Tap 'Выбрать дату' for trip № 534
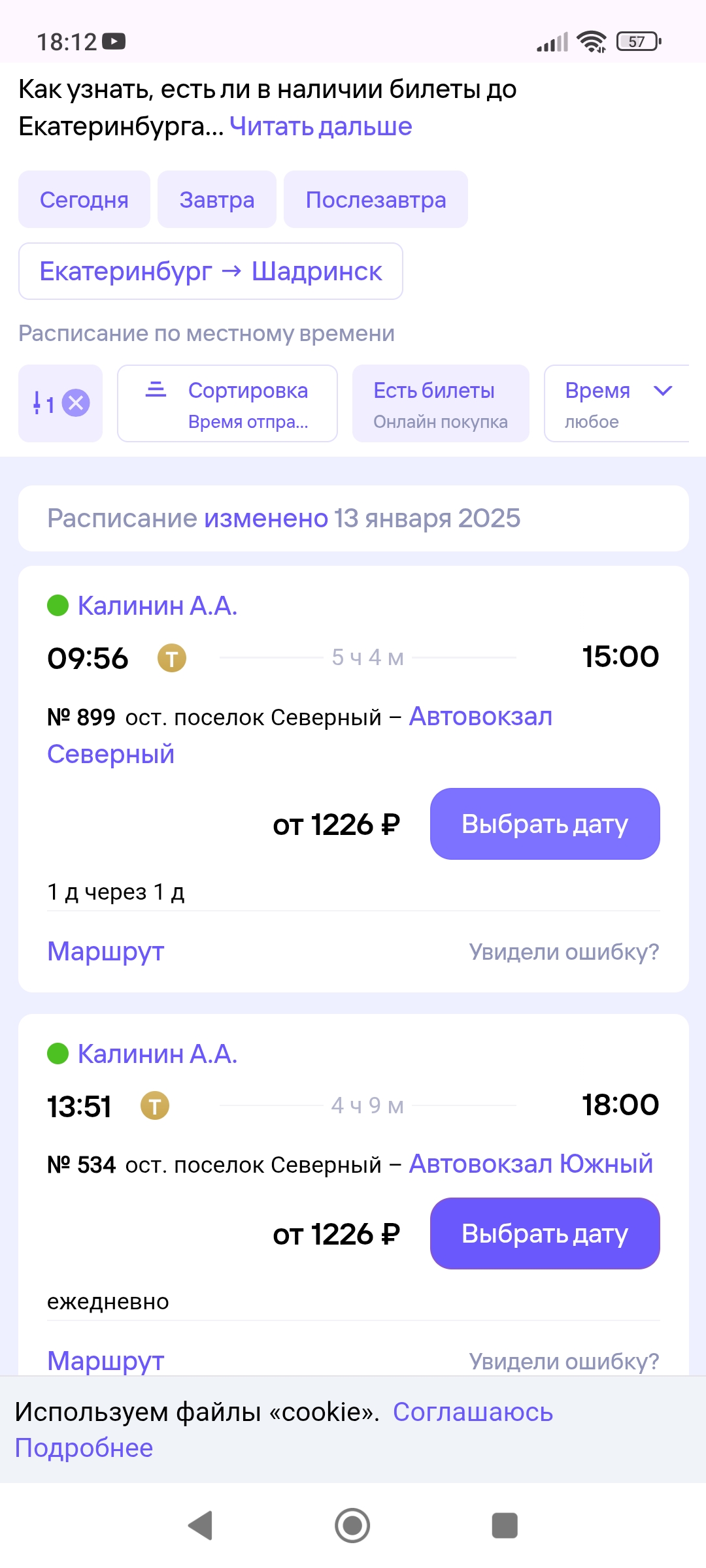The image size is (706, 1568). pos(545,1233)
